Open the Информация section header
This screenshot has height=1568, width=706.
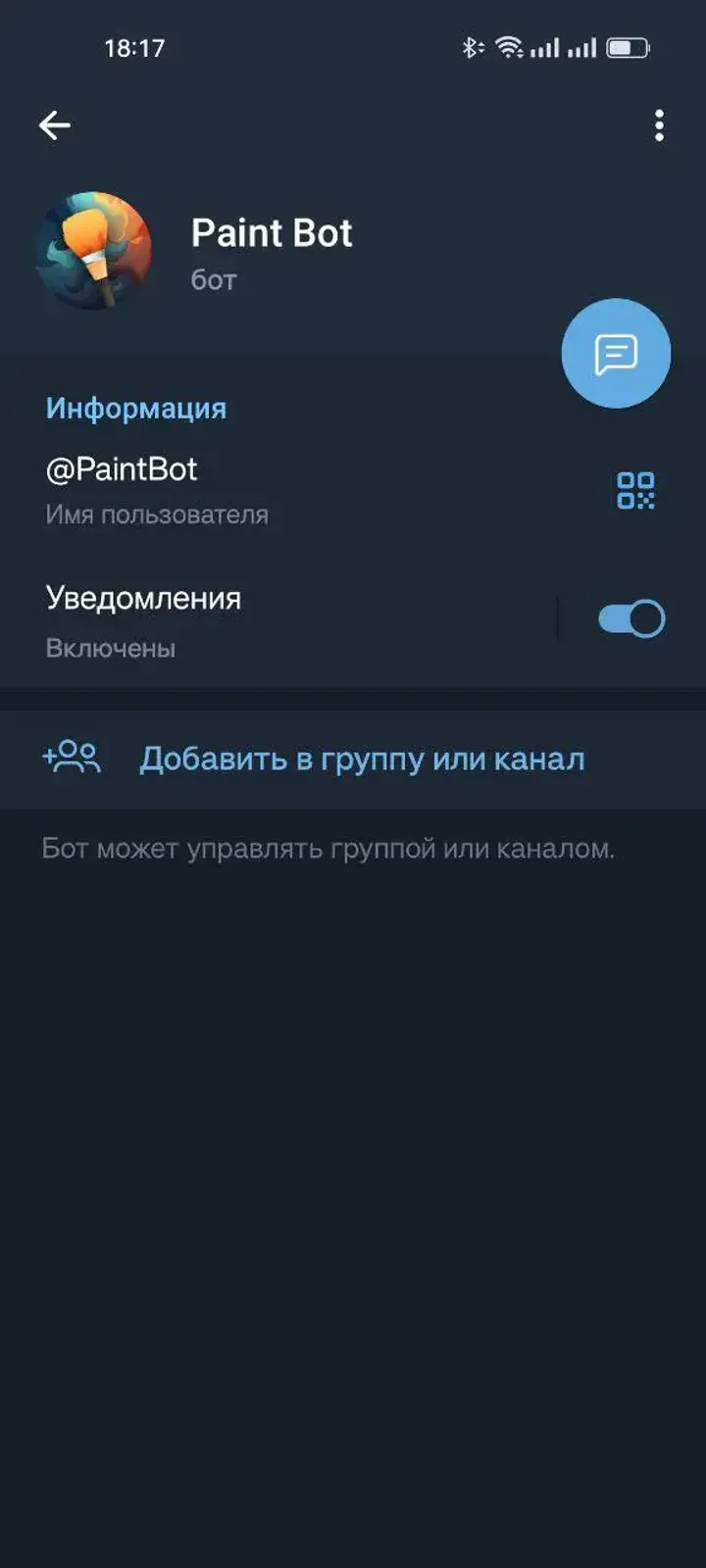136,408
